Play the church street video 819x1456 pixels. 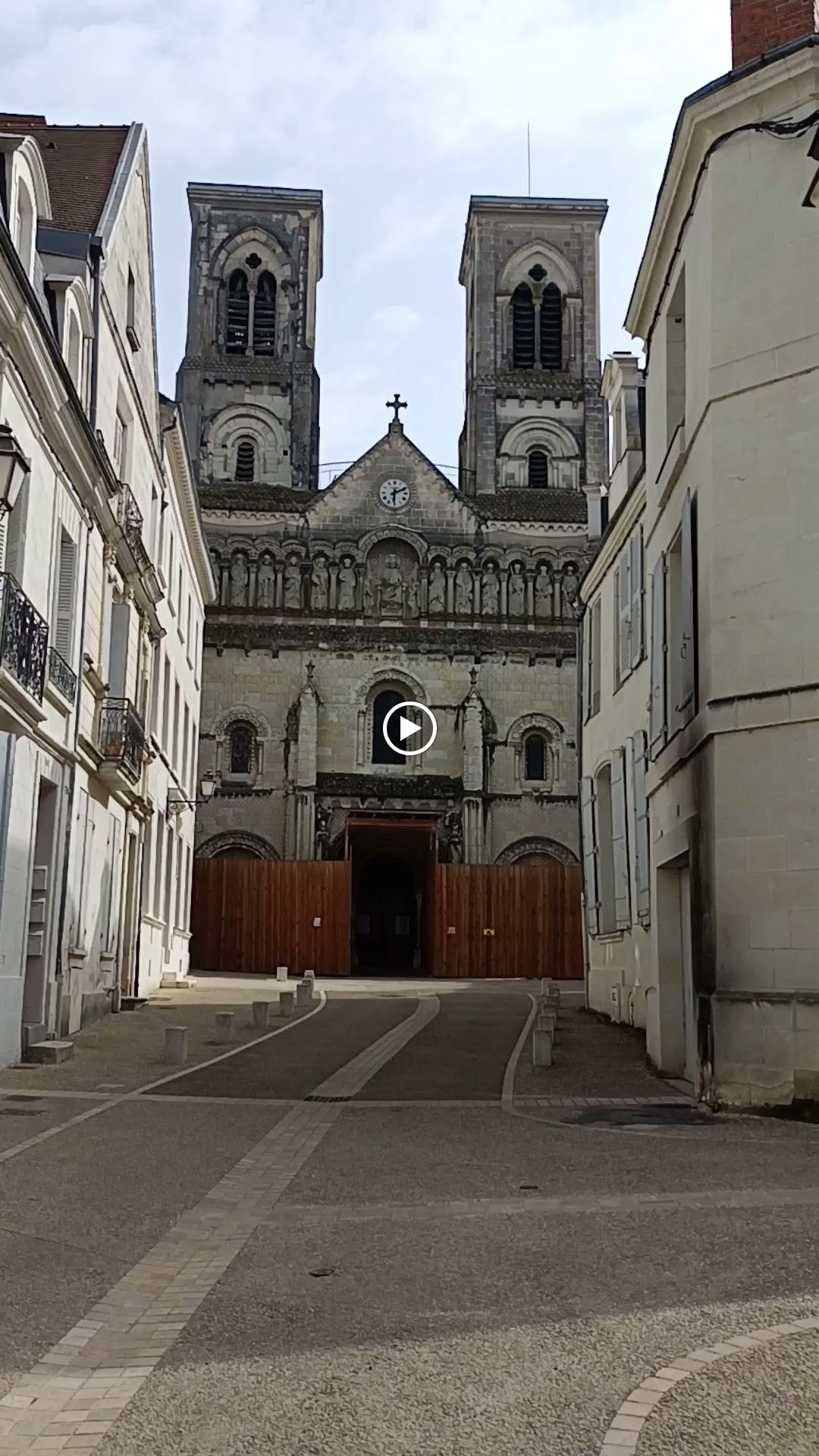point(409,729)
